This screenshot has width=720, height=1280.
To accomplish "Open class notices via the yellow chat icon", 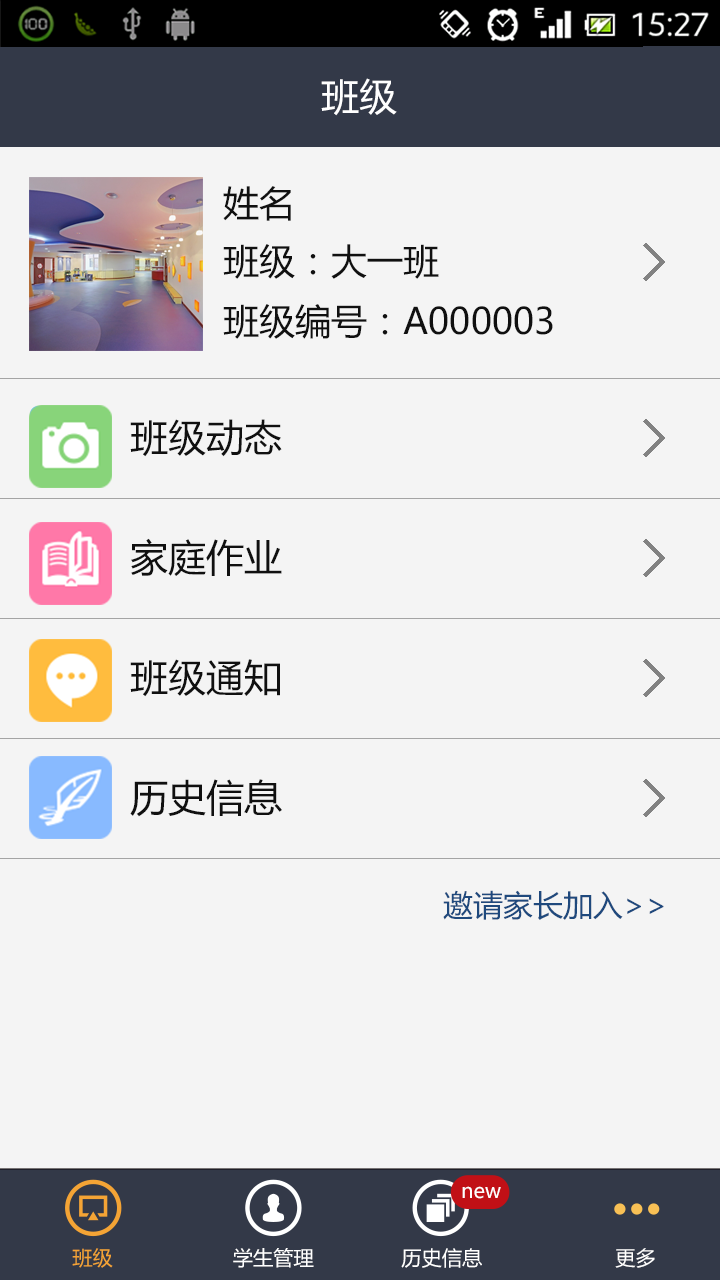I will coord(70,680).
